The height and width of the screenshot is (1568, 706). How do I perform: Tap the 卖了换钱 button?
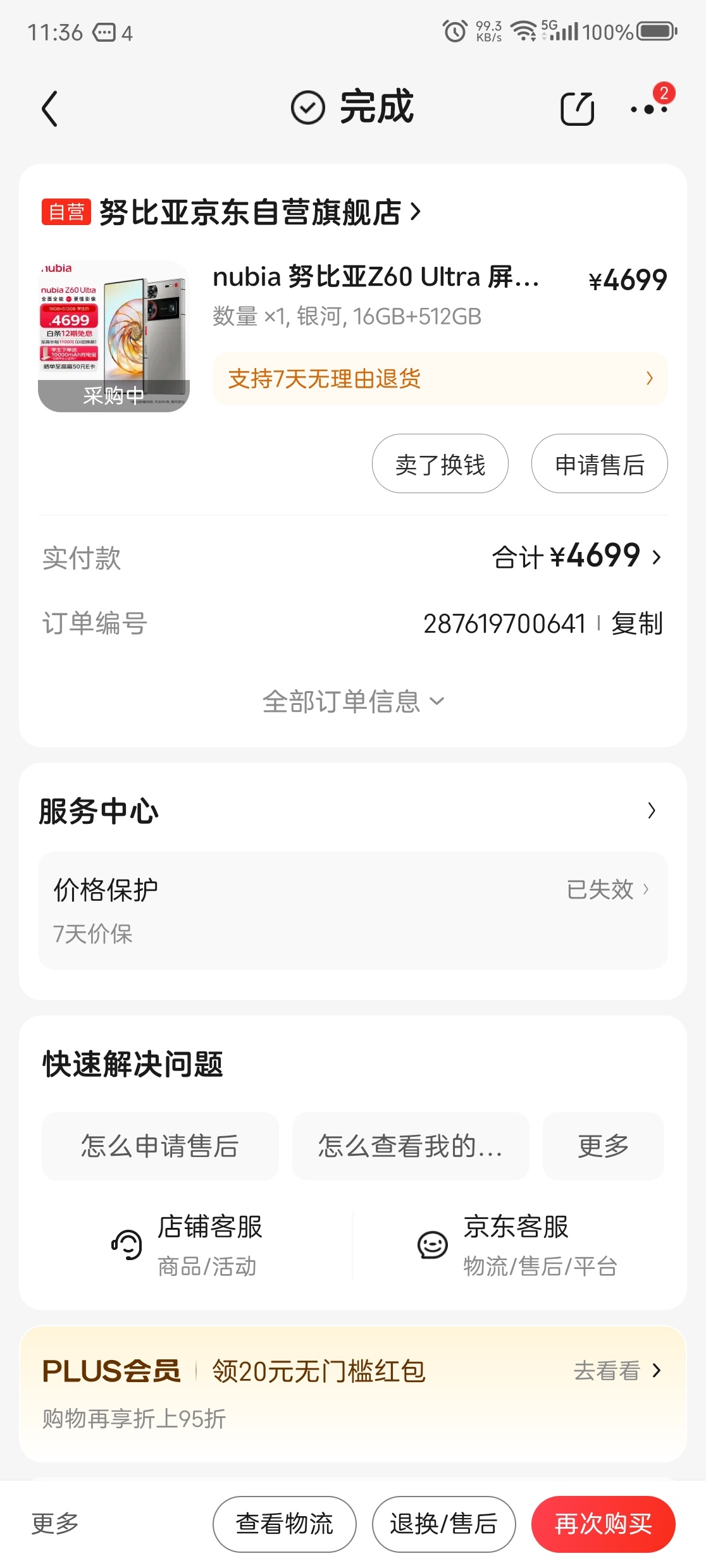440,464
